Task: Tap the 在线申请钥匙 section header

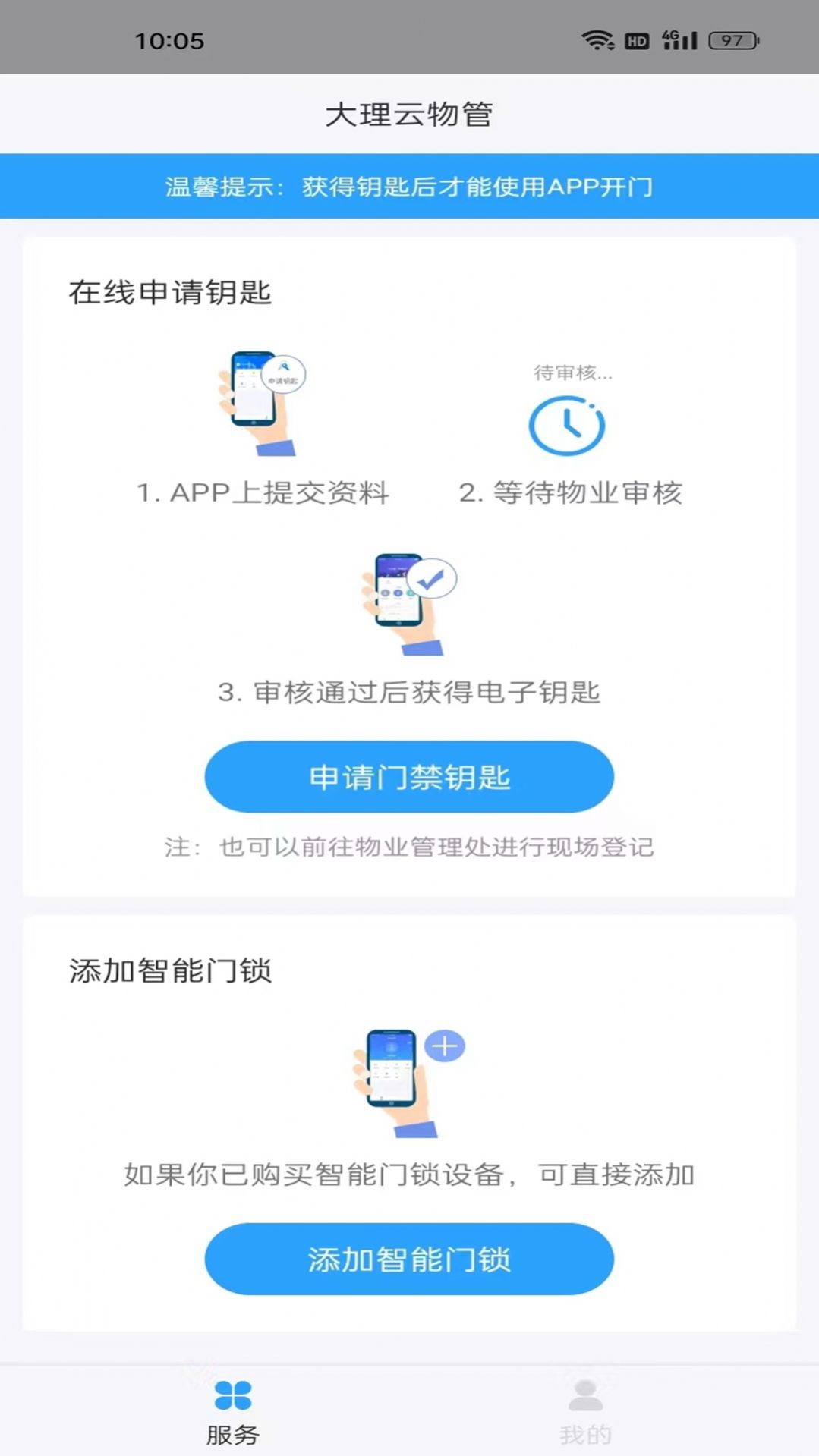Action: click(171, 290)
